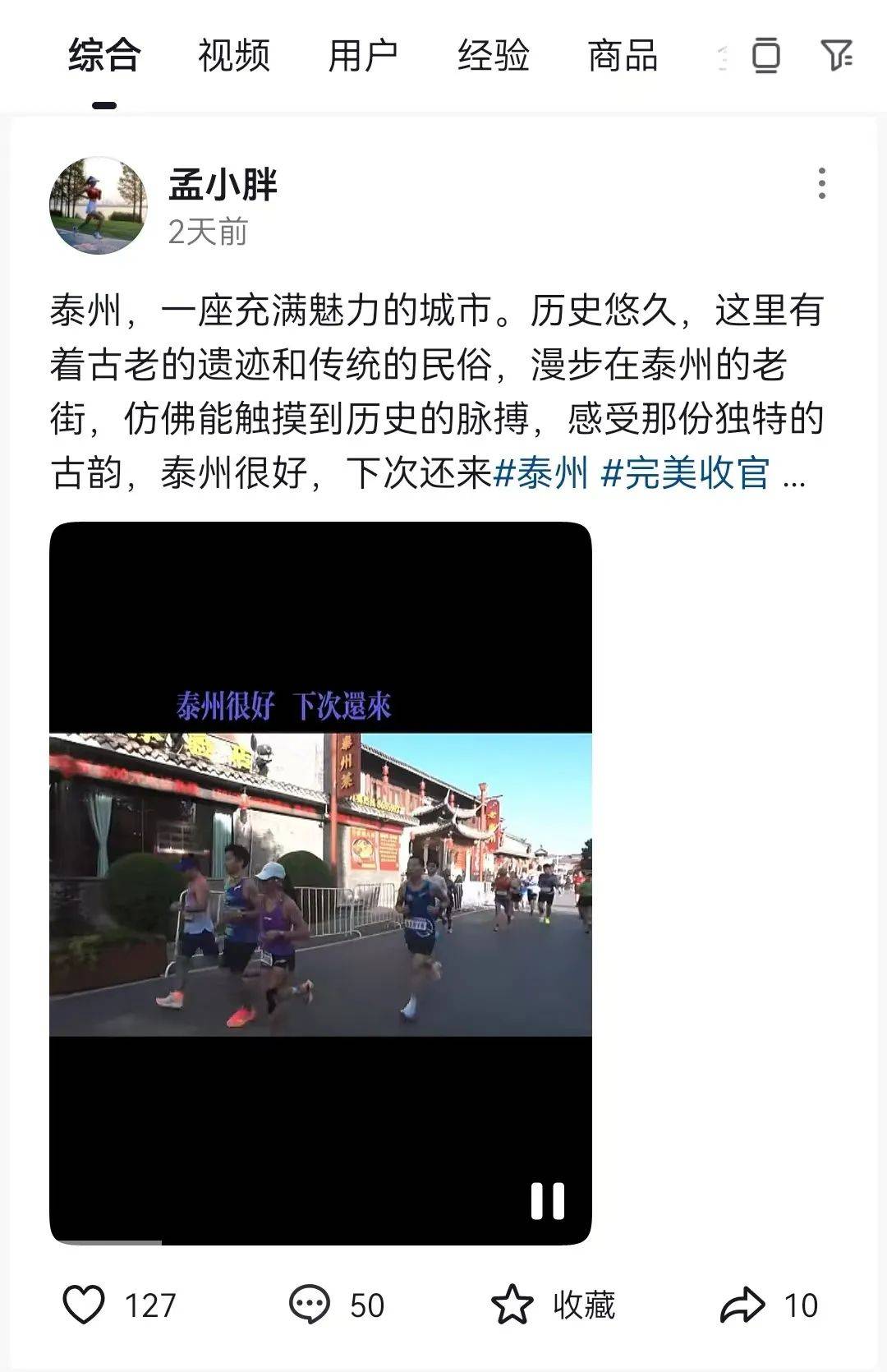This screenshot has width=887, height=1372.
Task: Open the filter icon at top right
Action: click(x=836, y=56)
